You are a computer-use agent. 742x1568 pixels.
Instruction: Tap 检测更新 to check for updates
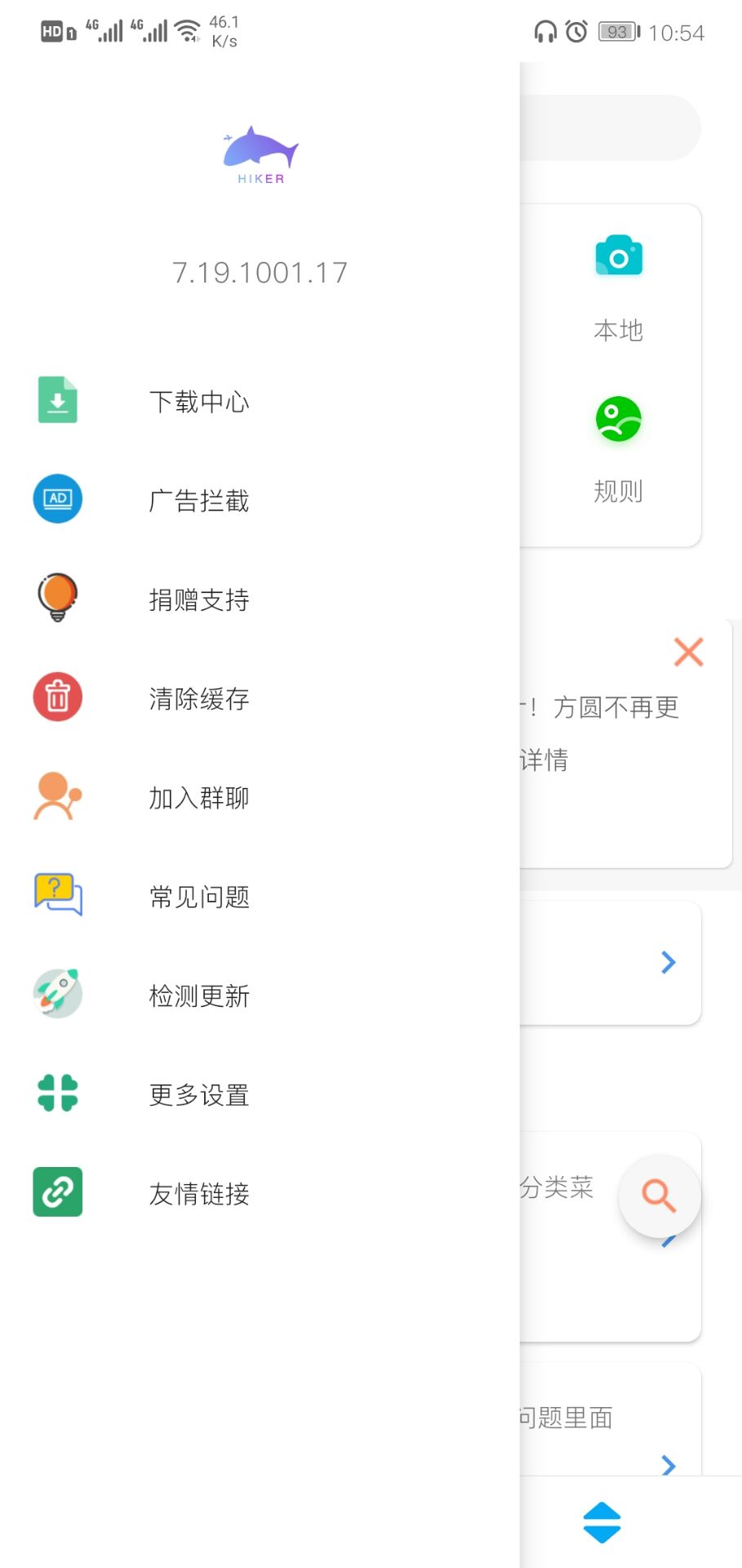(x=198, y=996)
